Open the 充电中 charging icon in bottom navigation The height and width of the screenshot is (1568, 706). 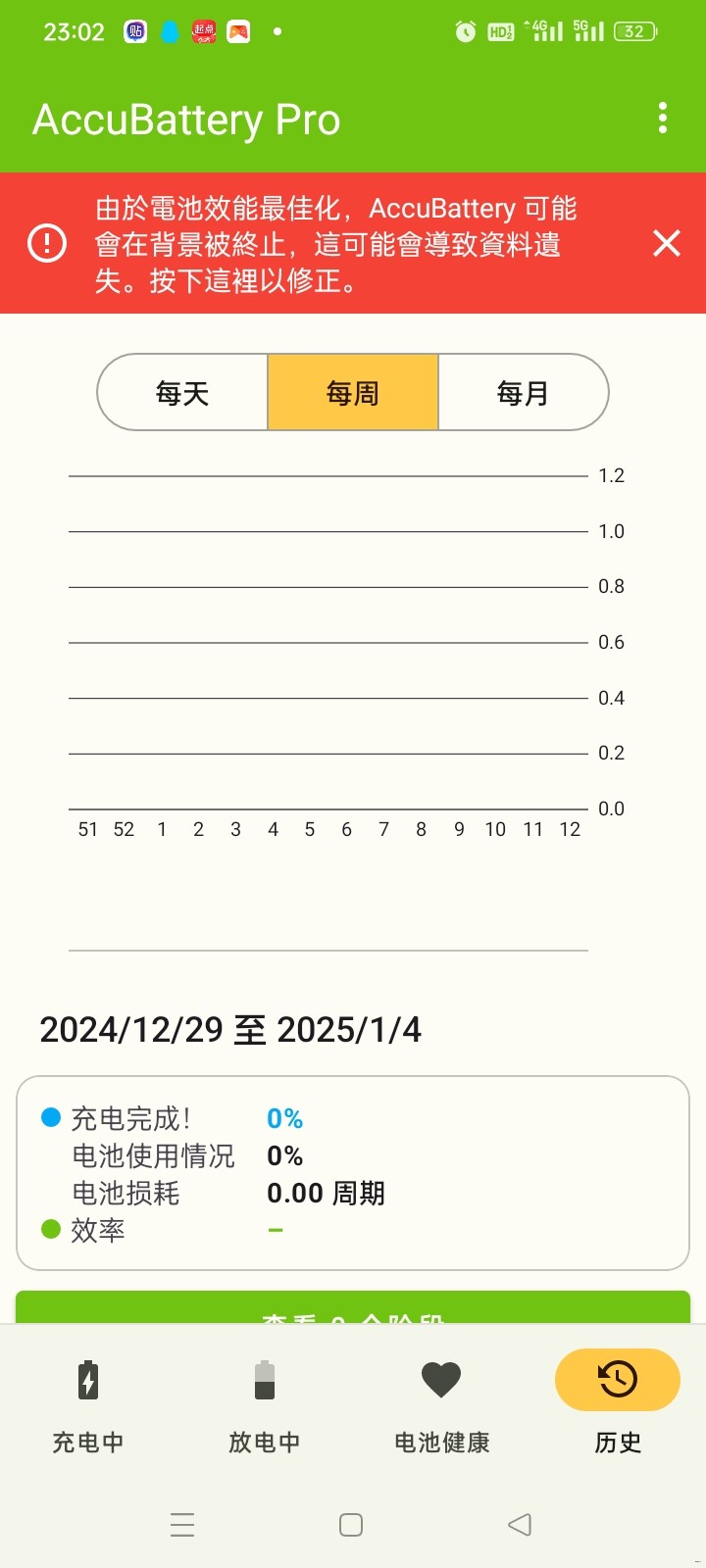(86, 1380)
